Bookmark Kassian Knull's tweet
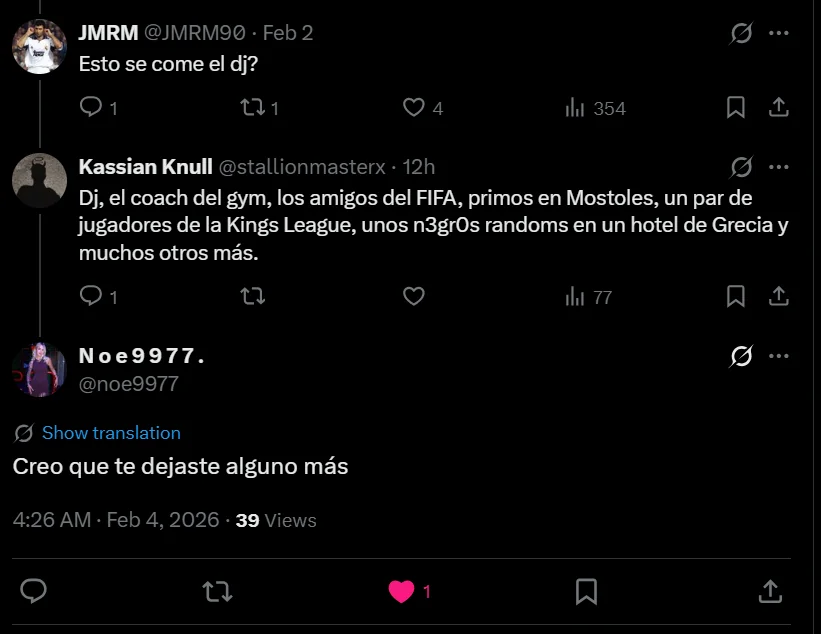821x634 pixels. pos(735,296)
